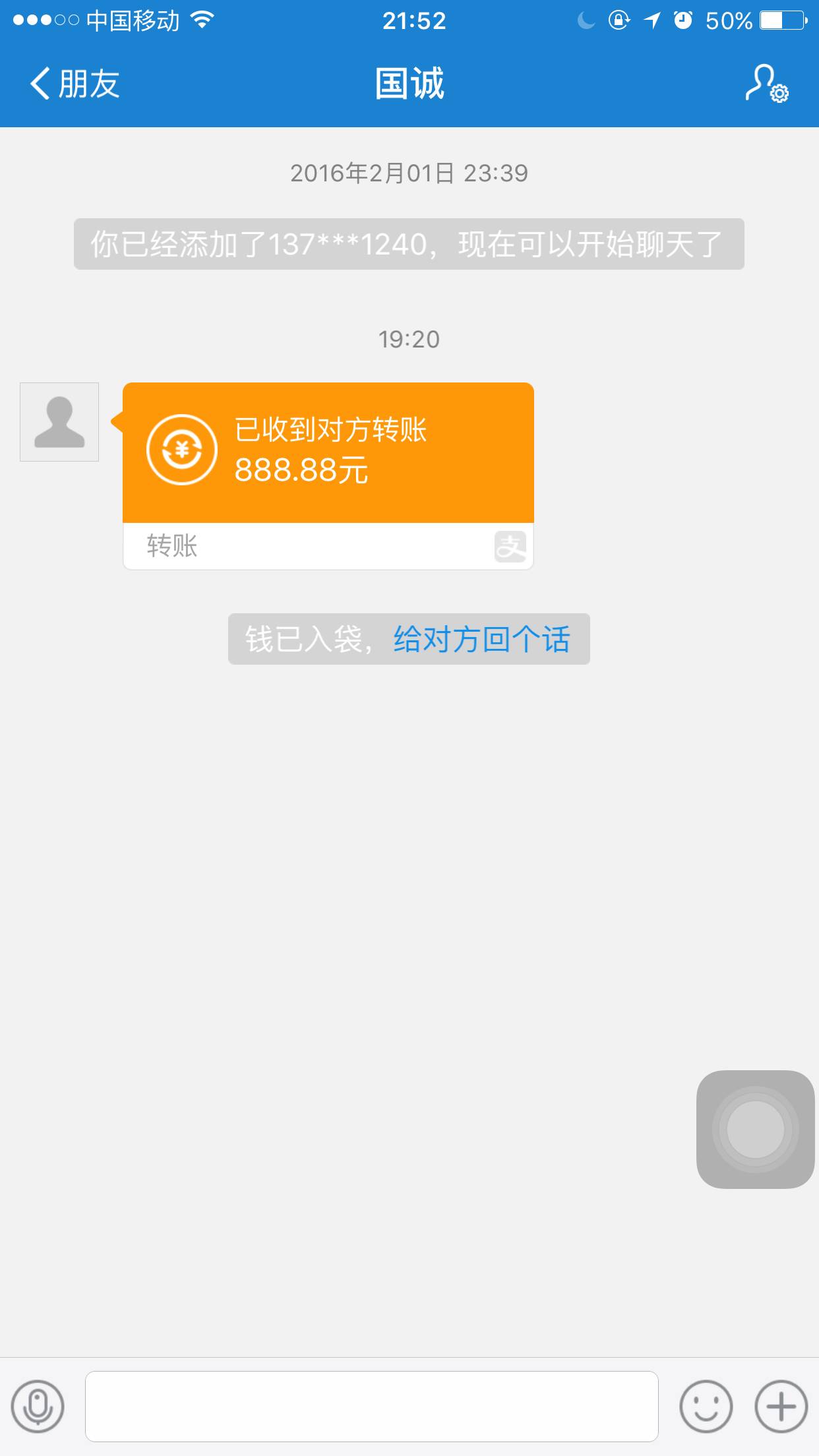This screenshot has height=1456, width=819.
Task: Open the emoji picker
Action: [706, 1407]
